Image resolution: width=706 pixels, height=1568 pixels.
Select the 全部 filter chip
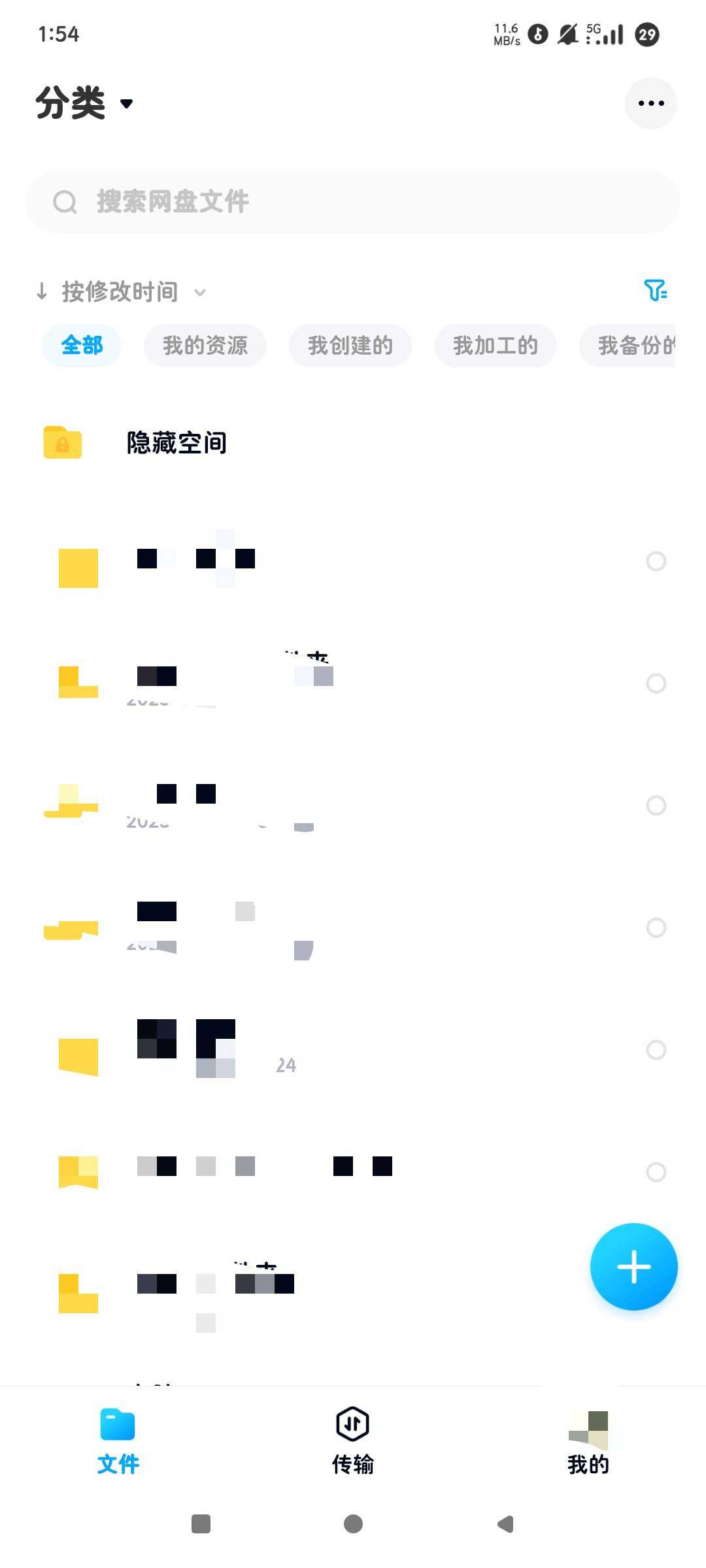pos(82,345)
